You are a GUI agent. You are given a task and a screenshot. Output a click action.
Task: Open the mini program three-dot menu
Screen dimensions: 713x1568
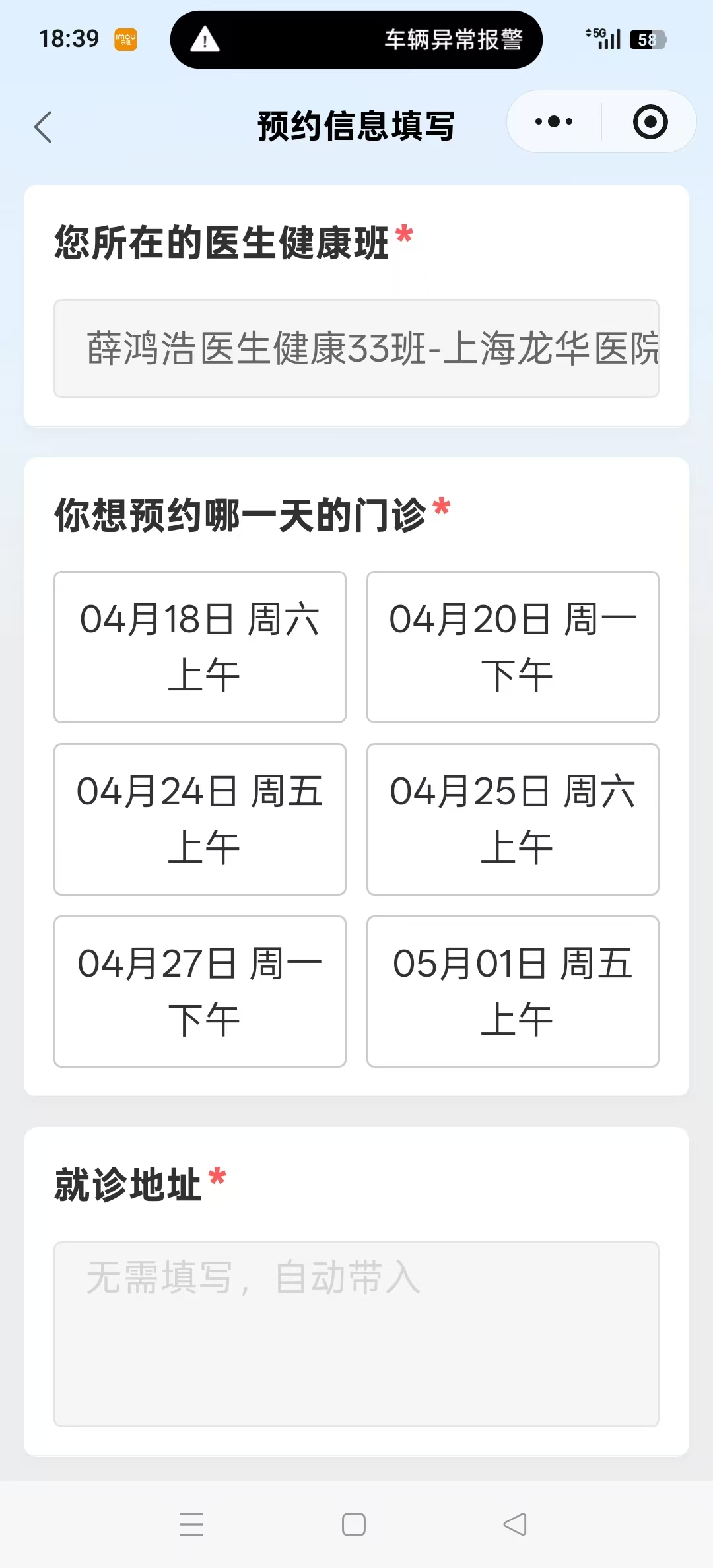click(x=554, y=122)
